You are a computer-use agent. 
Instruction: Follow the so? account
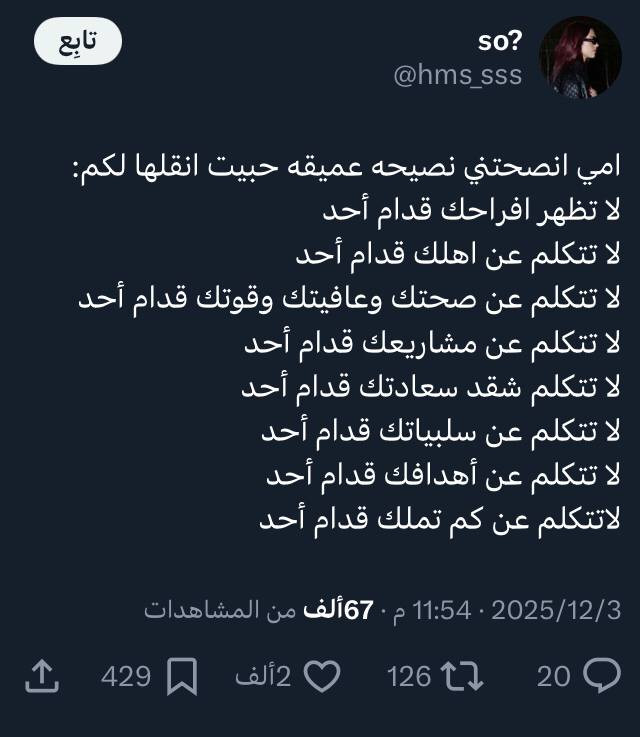[x=78, y=41]
